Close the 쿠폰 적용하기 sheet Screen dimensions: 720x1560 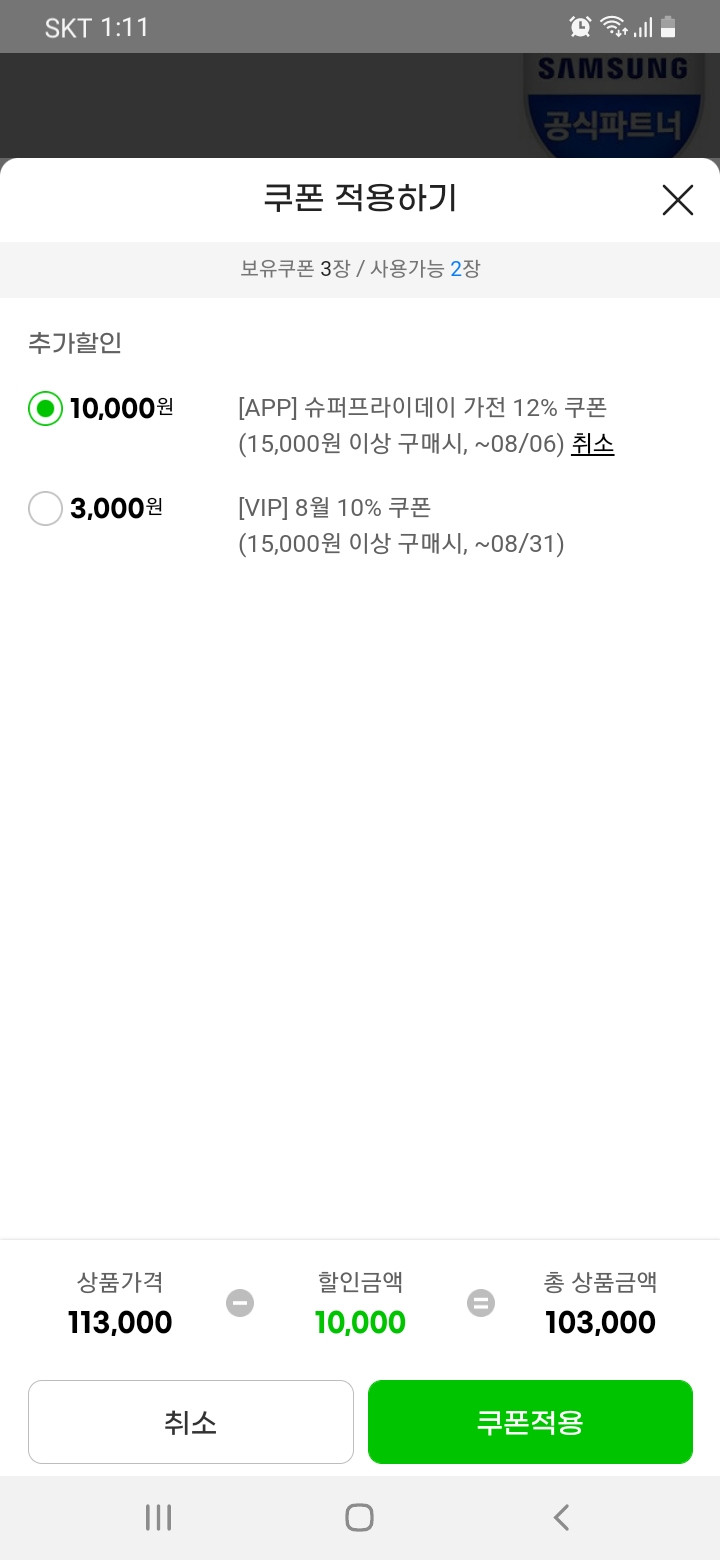pos(677,200)
